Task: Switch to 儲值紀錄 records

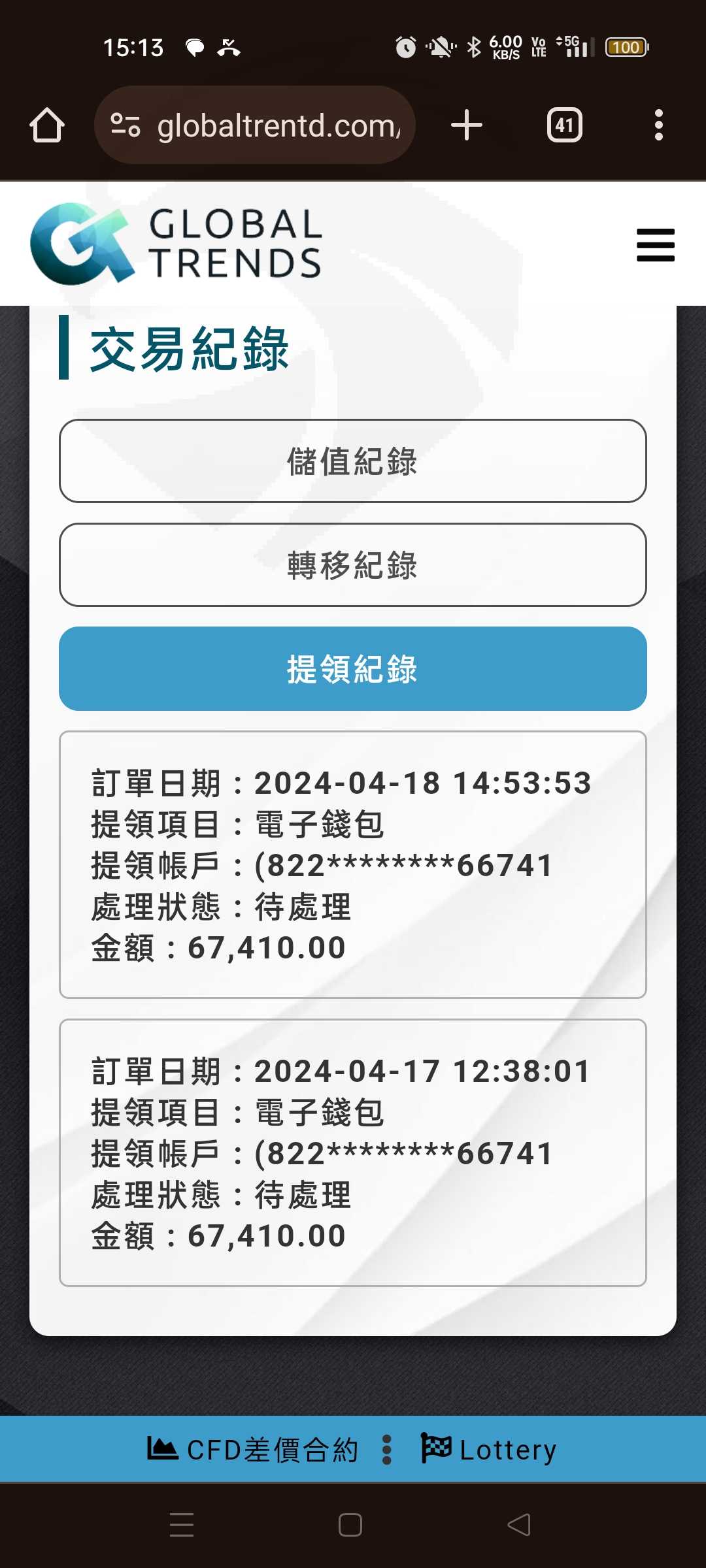Action: click(353, 461)
